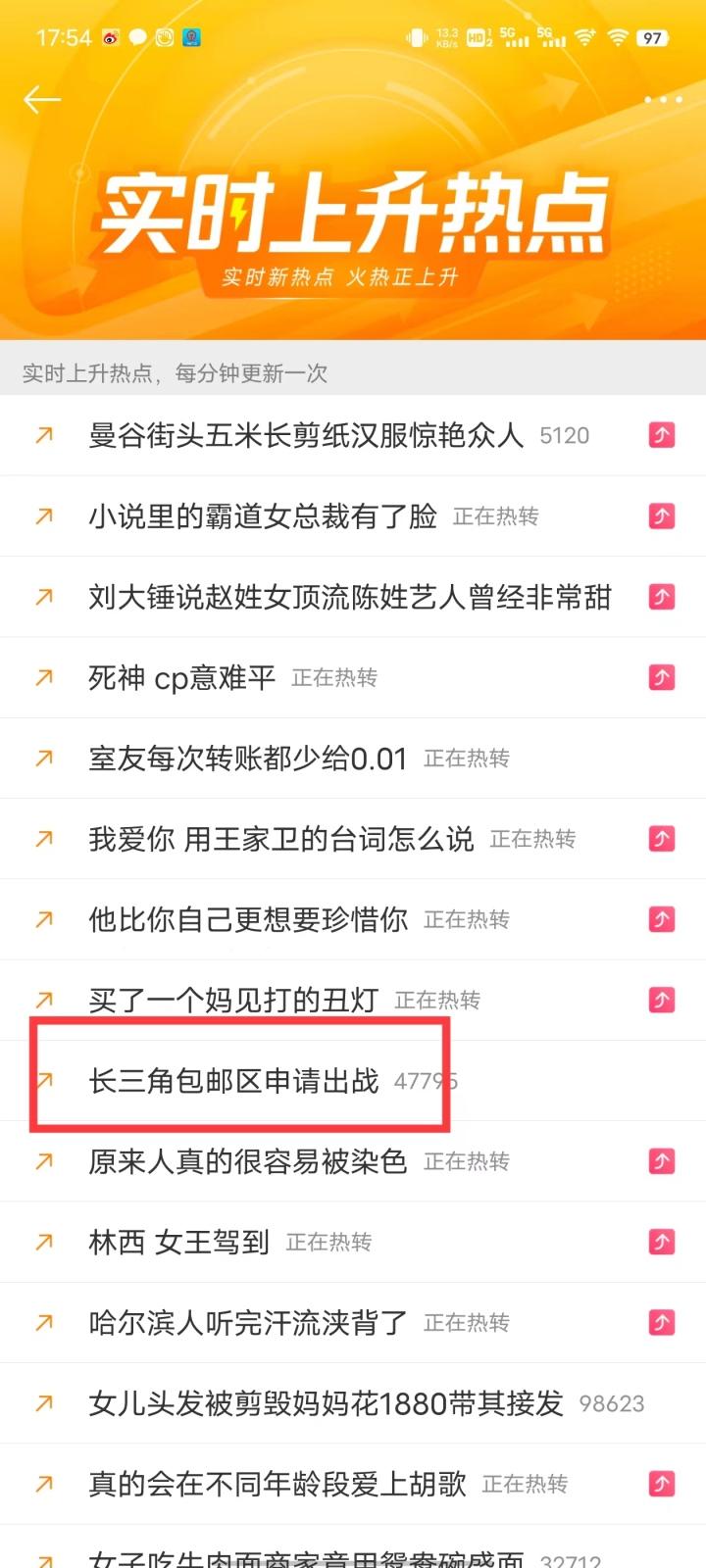Screen dimensions: 706x1568
Task: Open topic 他比你自己更想要珍惜你
Action: (x=247, y=919)
